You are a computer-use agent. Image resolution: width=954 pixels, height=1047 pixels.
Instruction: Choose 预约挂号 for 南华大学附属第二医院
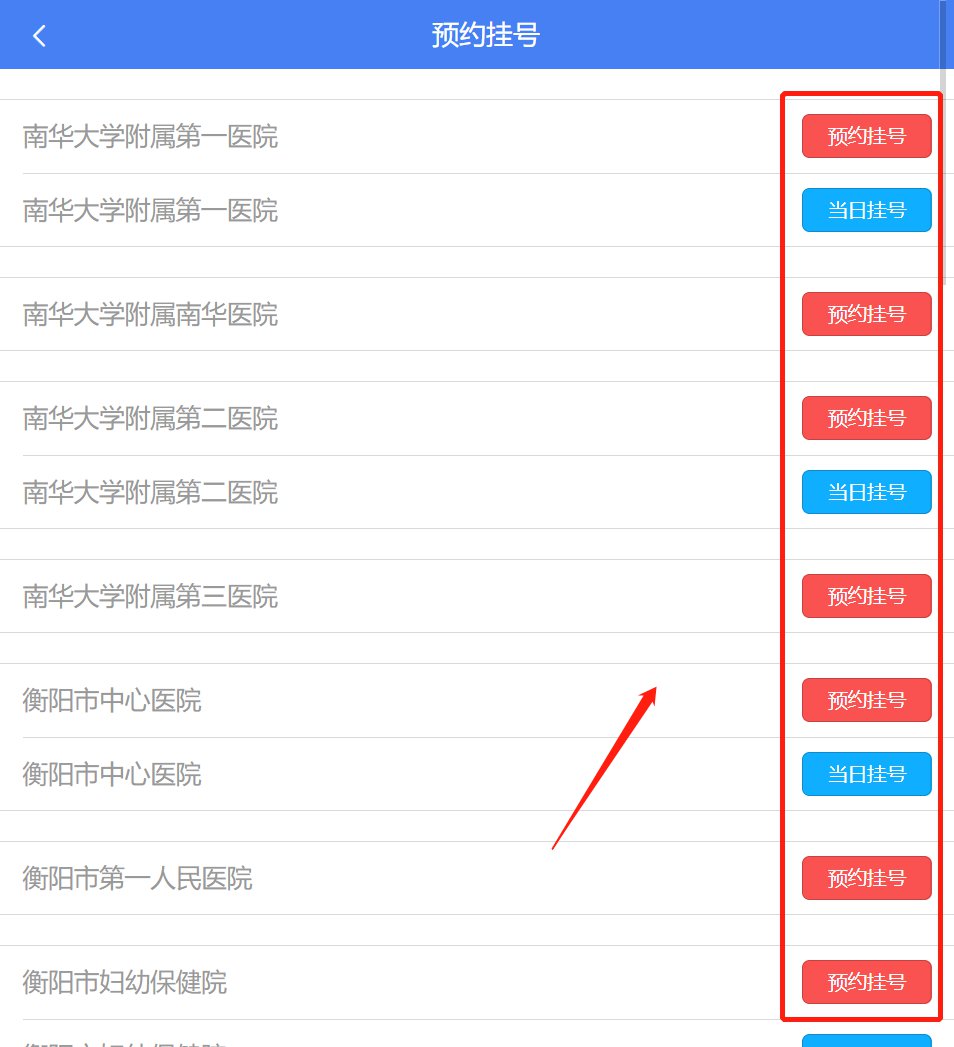(866, 418)
